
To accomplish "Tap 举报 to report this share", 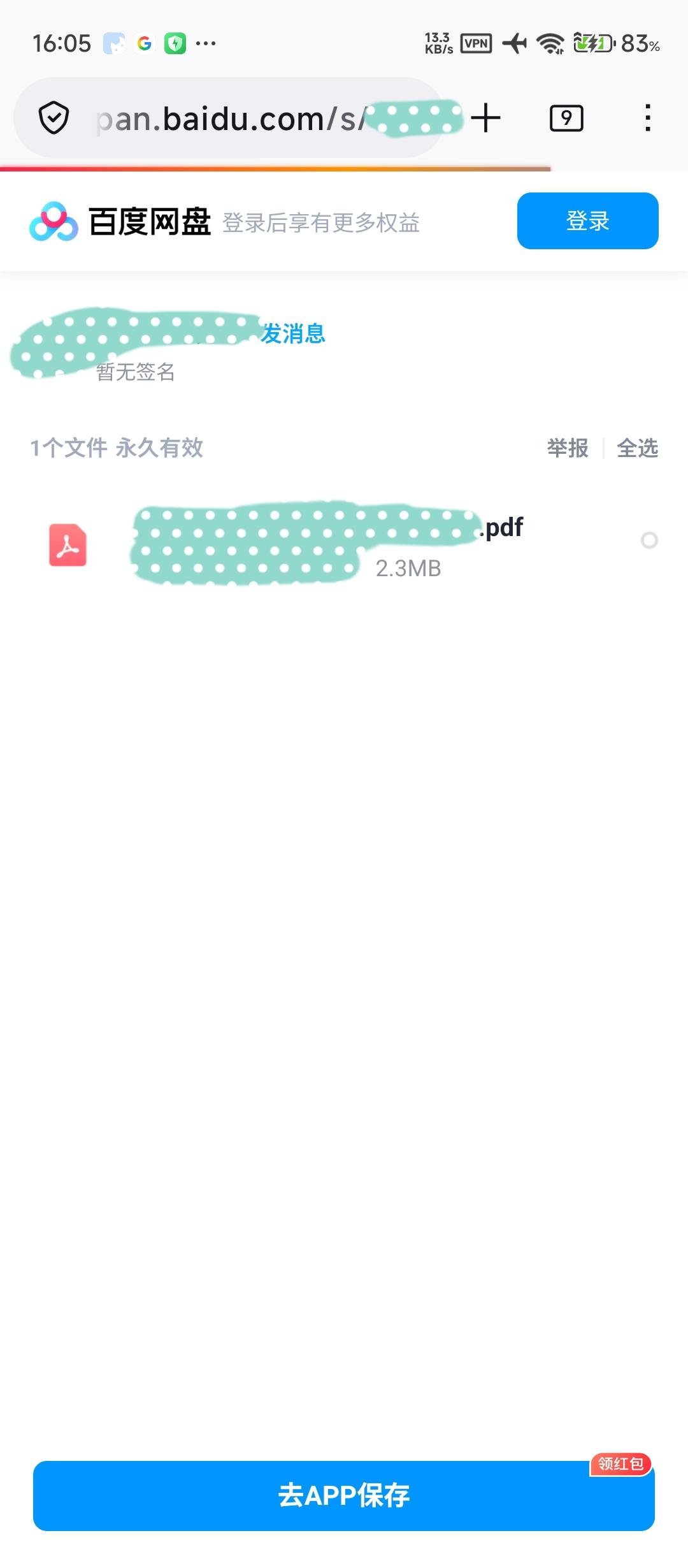I will click(567, 448).
